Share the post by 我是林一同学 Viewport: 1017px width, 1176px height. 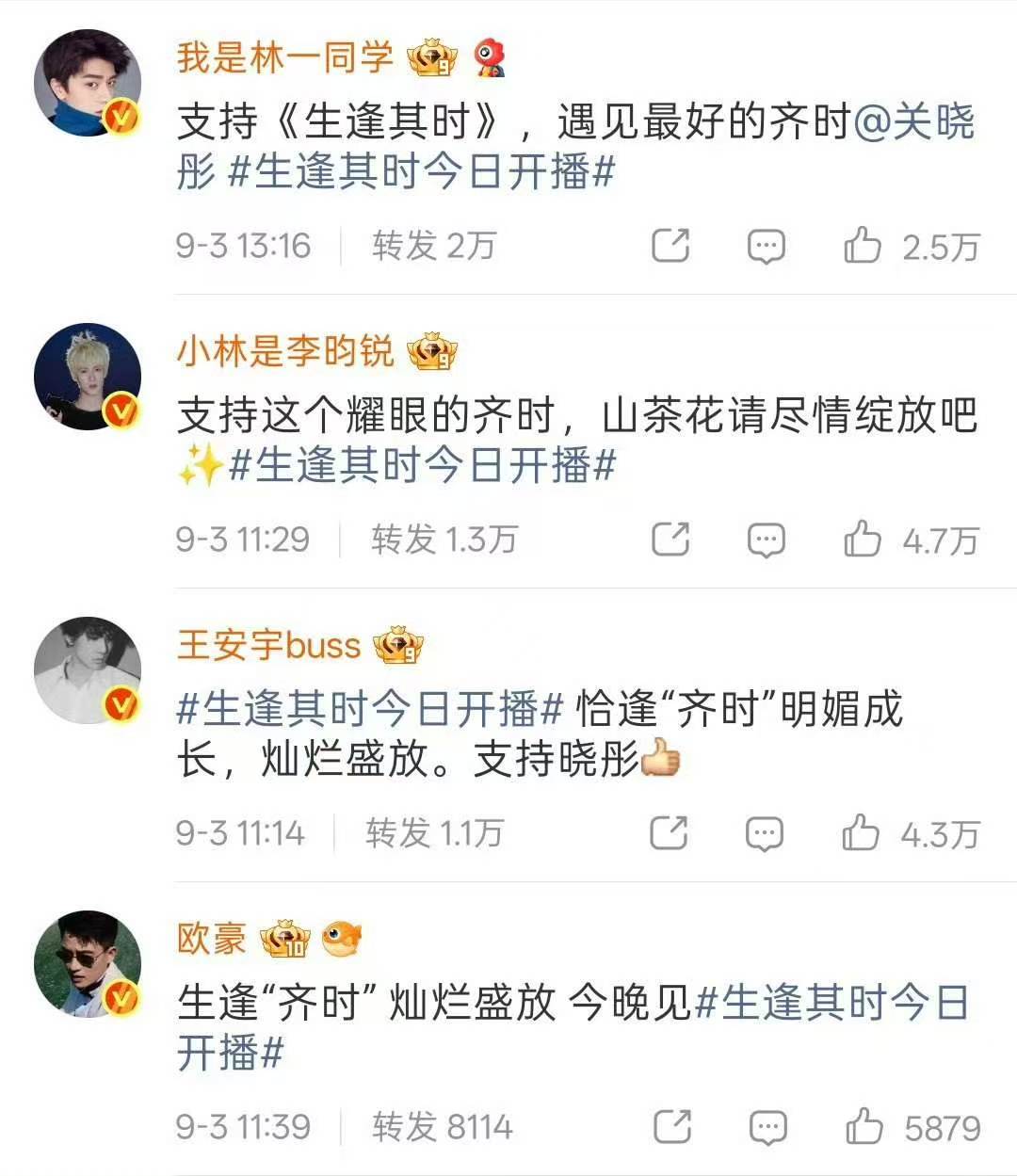[670, 246]
